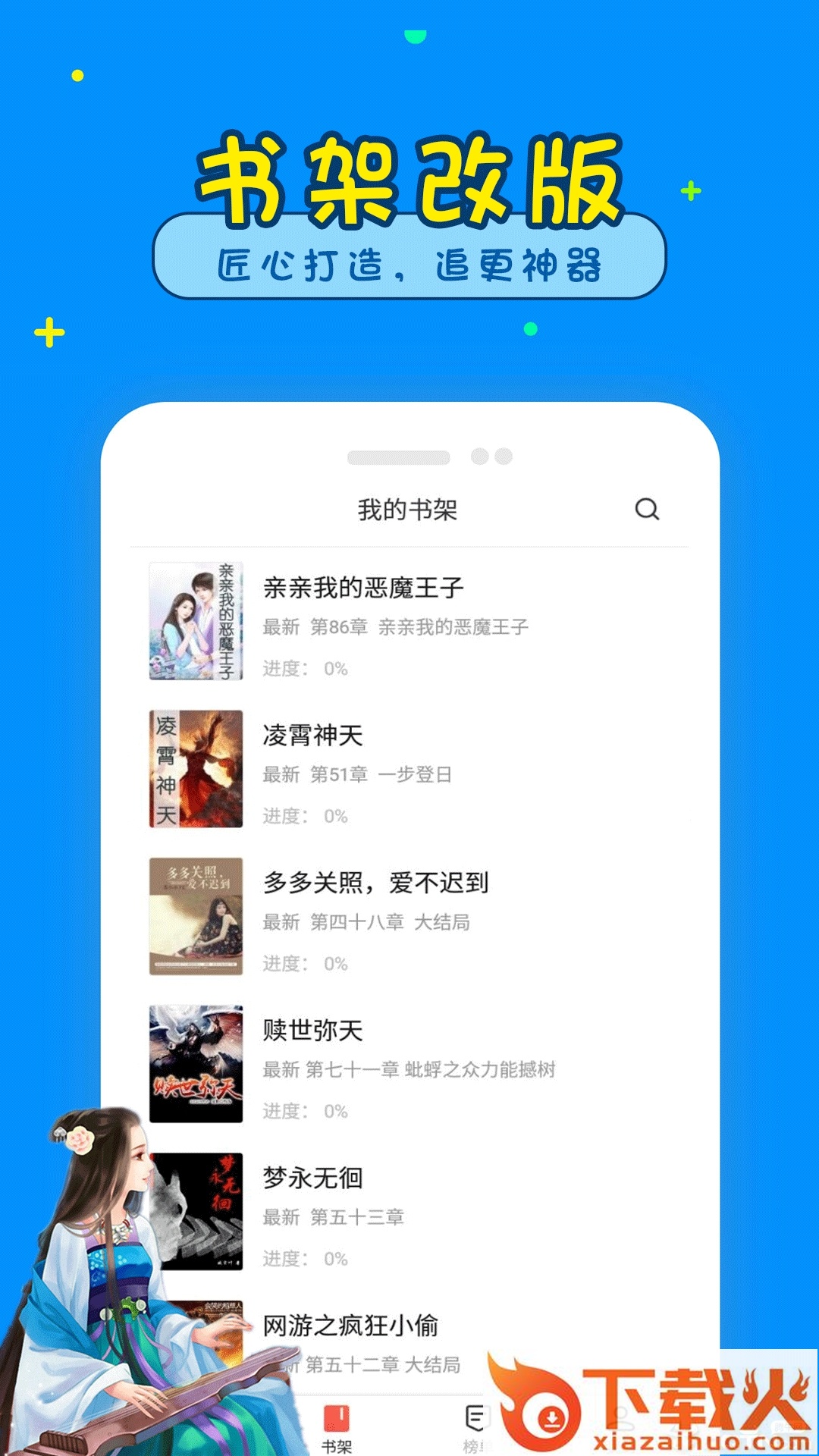Open the novel 梦永无徊
819x1456 pixels.
[x=313, y=1179]
